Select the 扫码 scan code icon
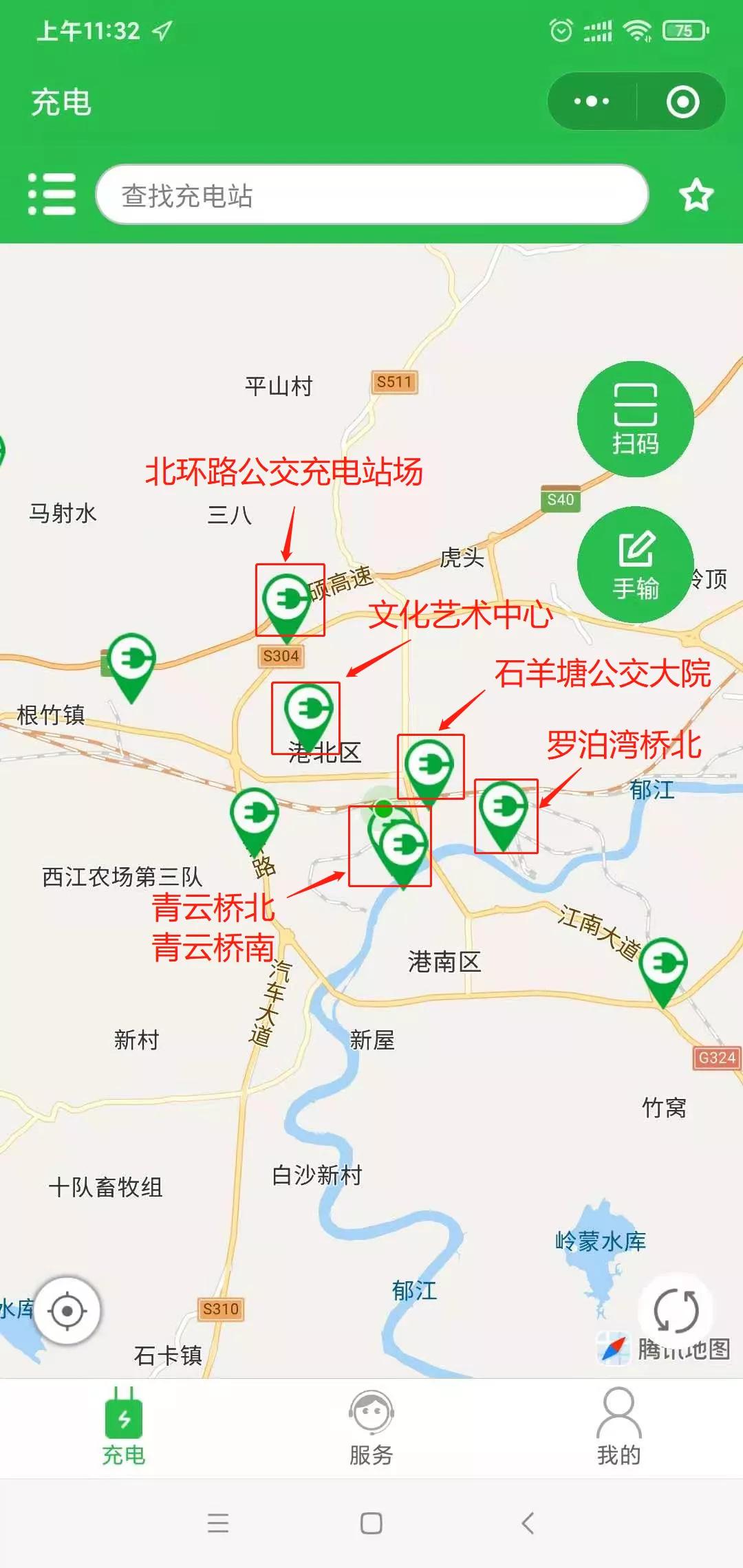Screen dimensions: 743x1568 tap(636, 418)
